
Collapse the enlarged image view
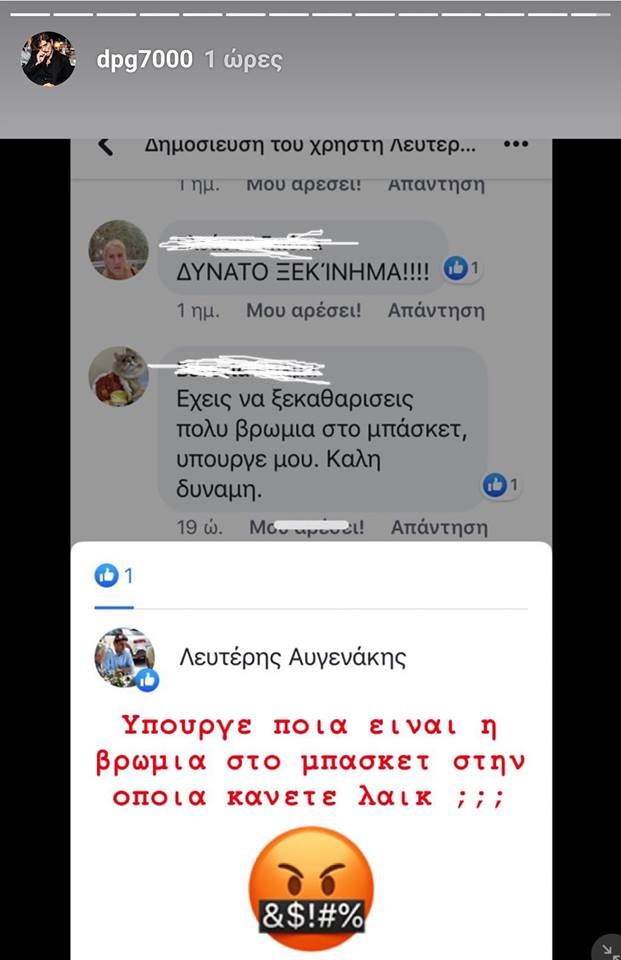tap(606, 947)
